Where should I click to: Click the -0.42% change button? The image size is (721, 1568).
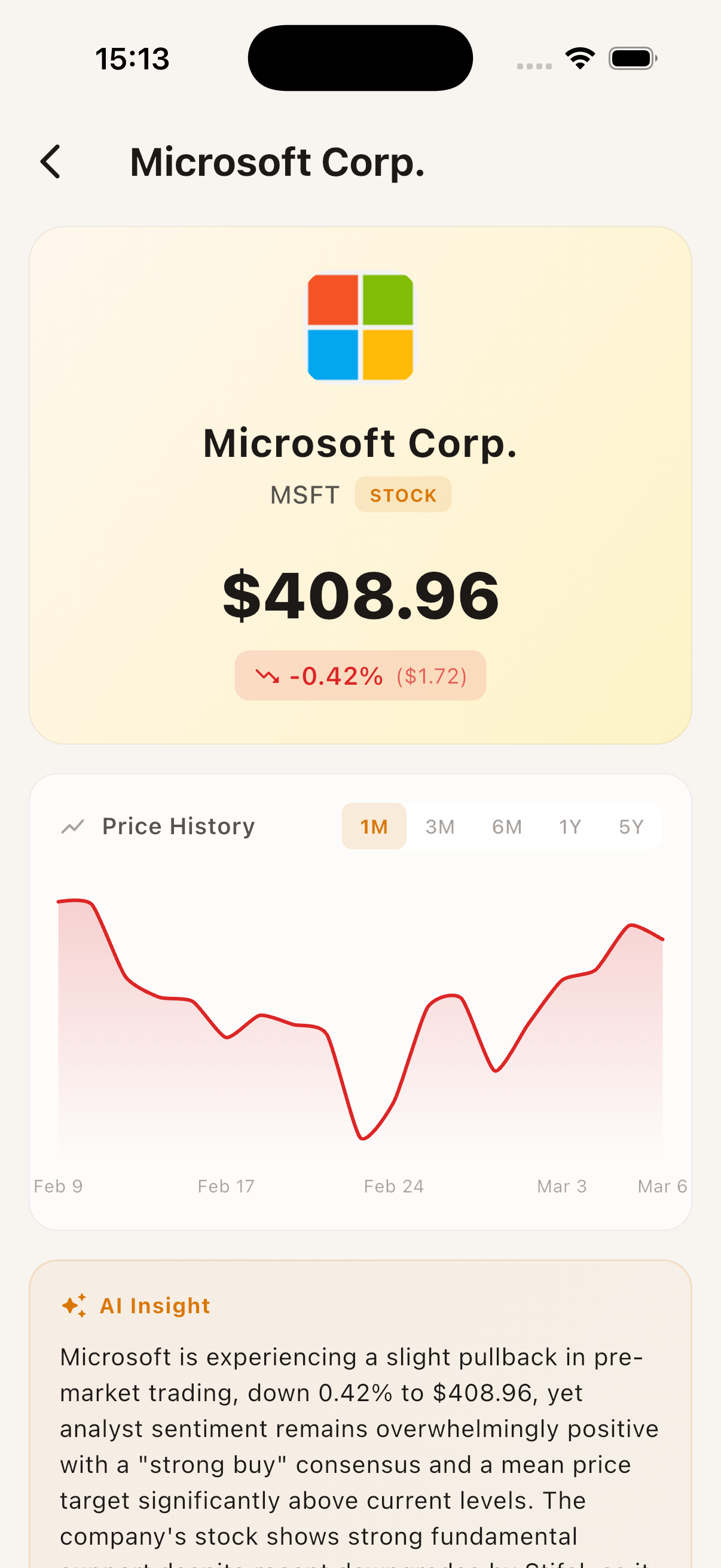(x=360, y=675)
